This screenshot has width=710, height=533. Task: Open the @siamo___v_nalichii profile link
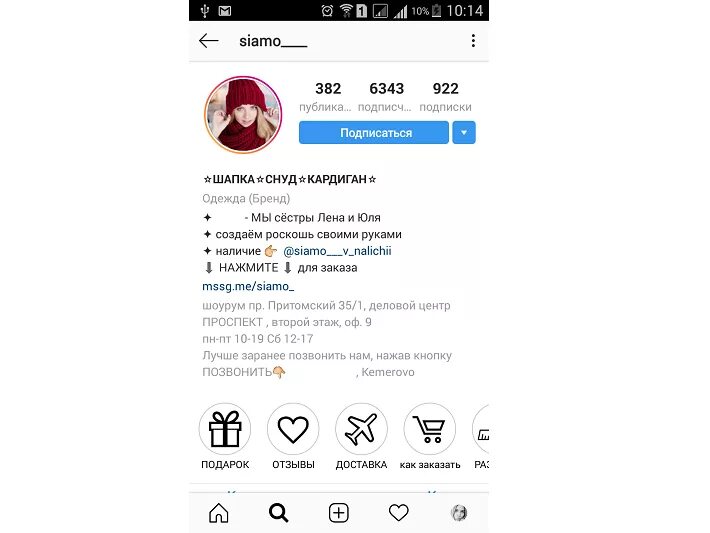(337, 251)
